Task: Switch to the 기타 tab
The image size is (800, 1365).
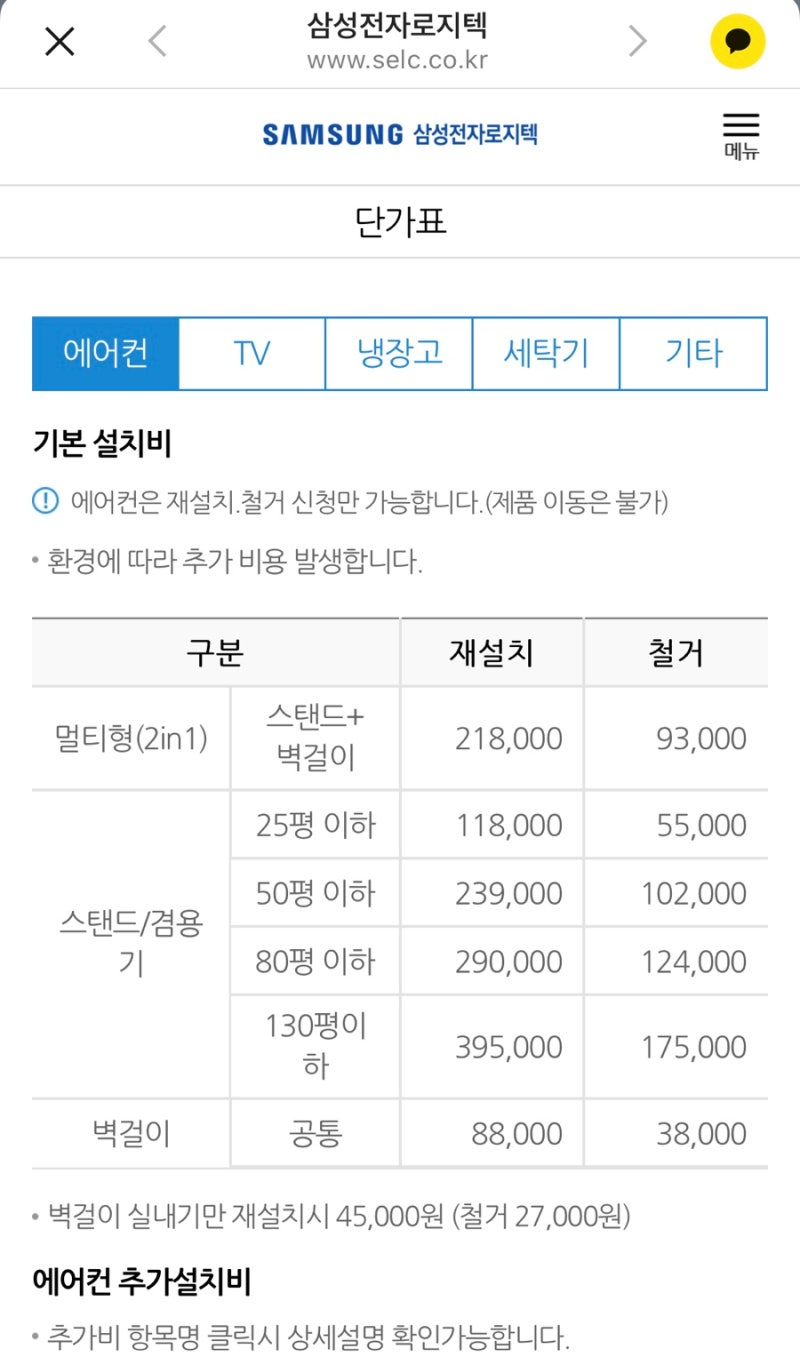Action: point(694,353)
